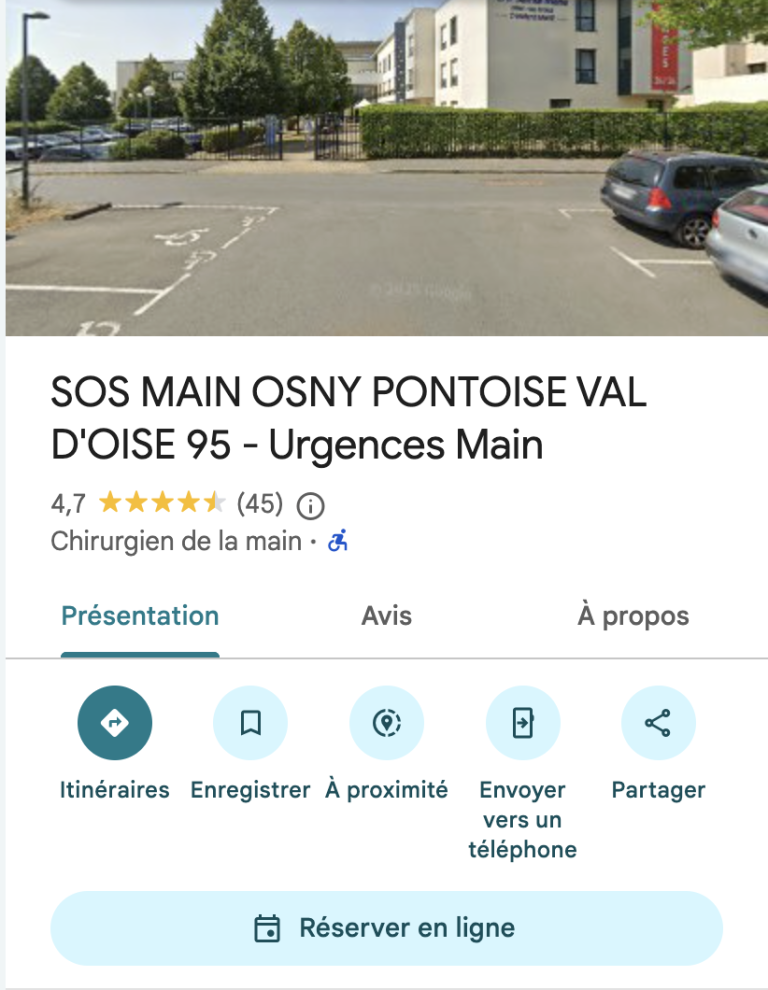Viewport: 768px width, 990px height.
Task: Tap the rating info icon
Action: click(x=311, y=504)
